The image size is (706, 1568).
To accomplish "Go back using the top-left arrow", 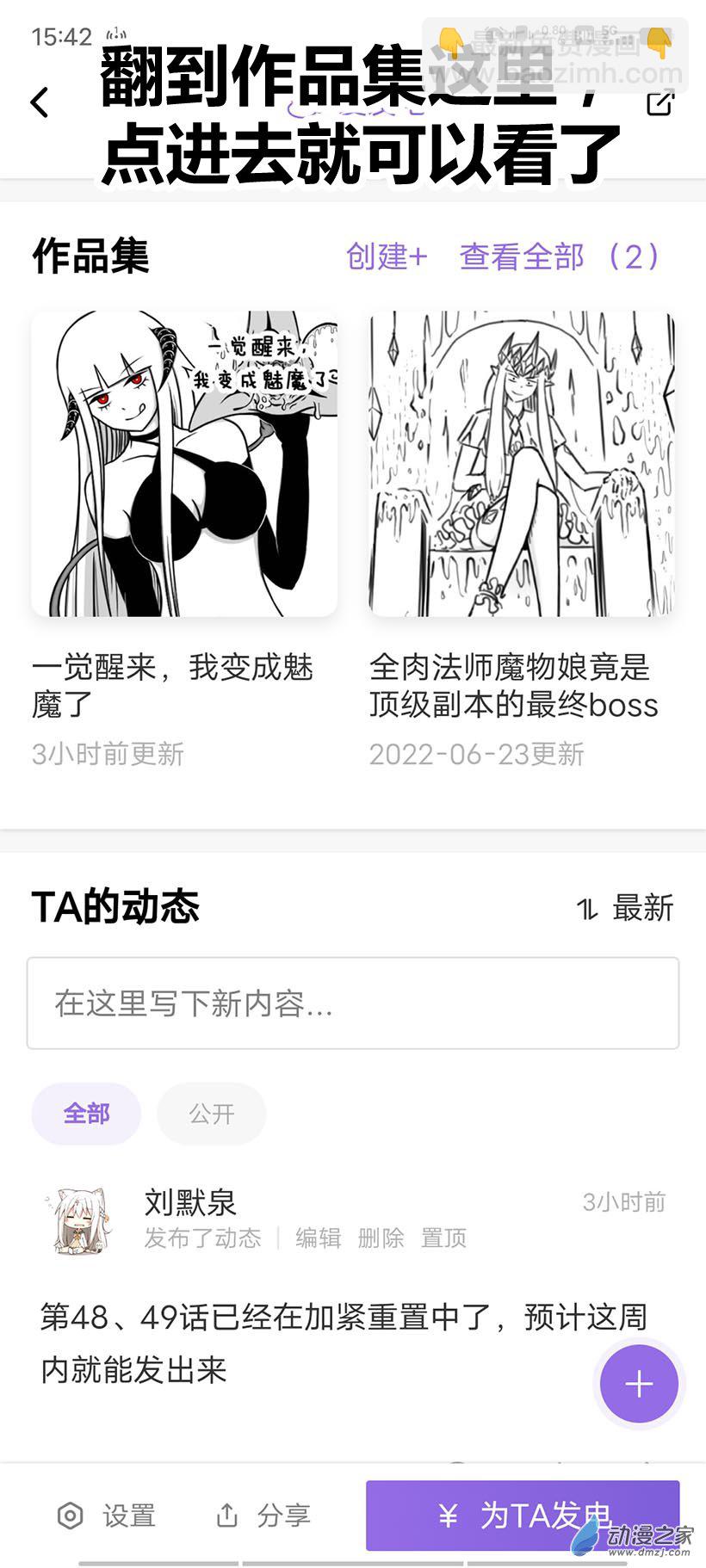I will (x=40, y=102).
